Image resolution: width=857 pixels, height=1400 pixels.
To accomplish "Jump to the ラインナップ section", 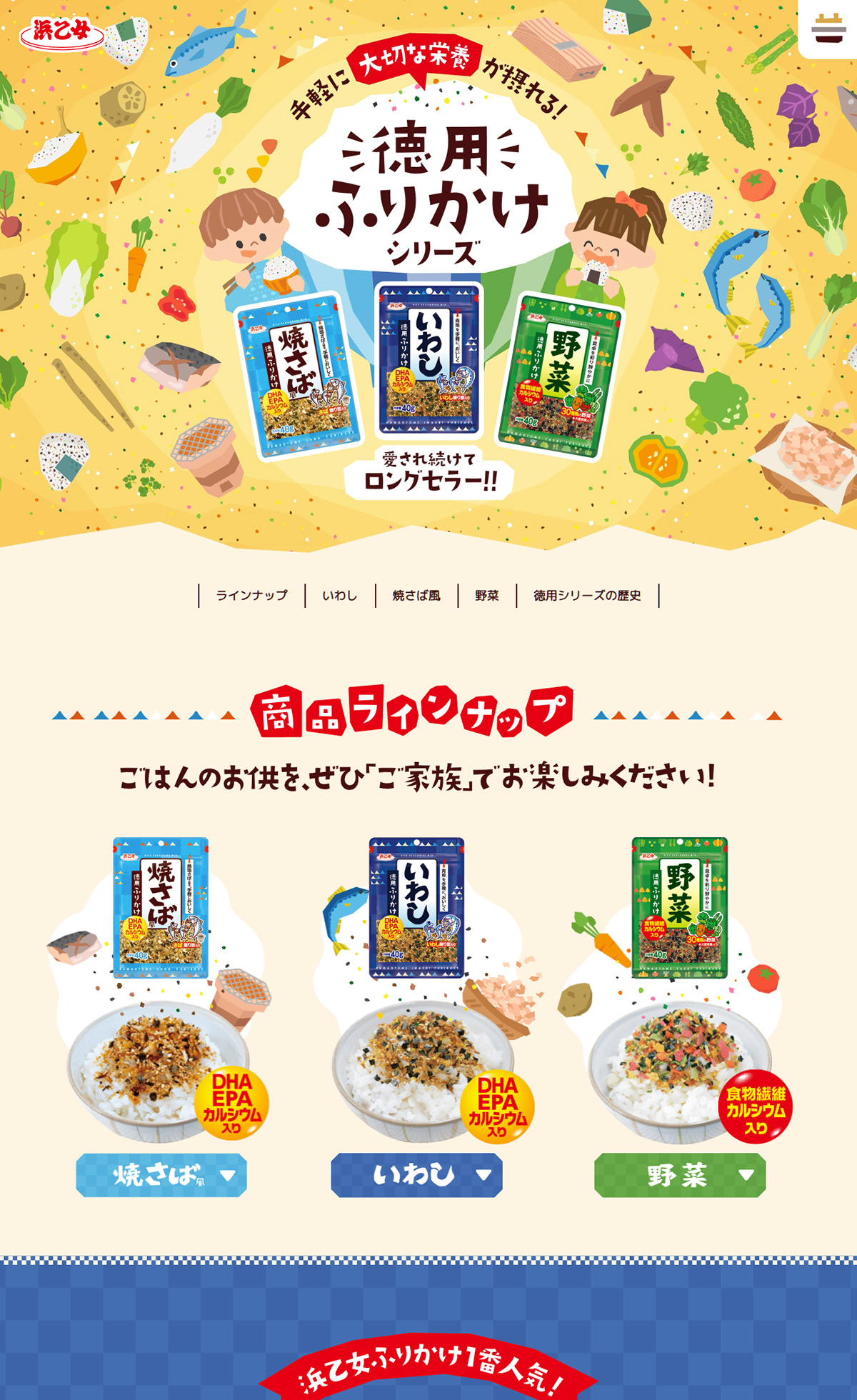I will [251, 596].
